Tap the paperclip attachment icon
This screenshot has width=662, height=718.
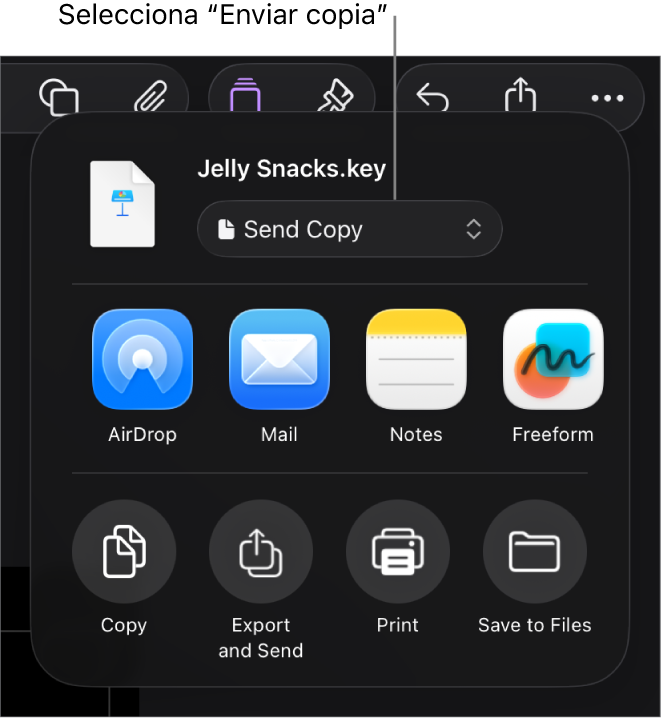coord(150,98)
